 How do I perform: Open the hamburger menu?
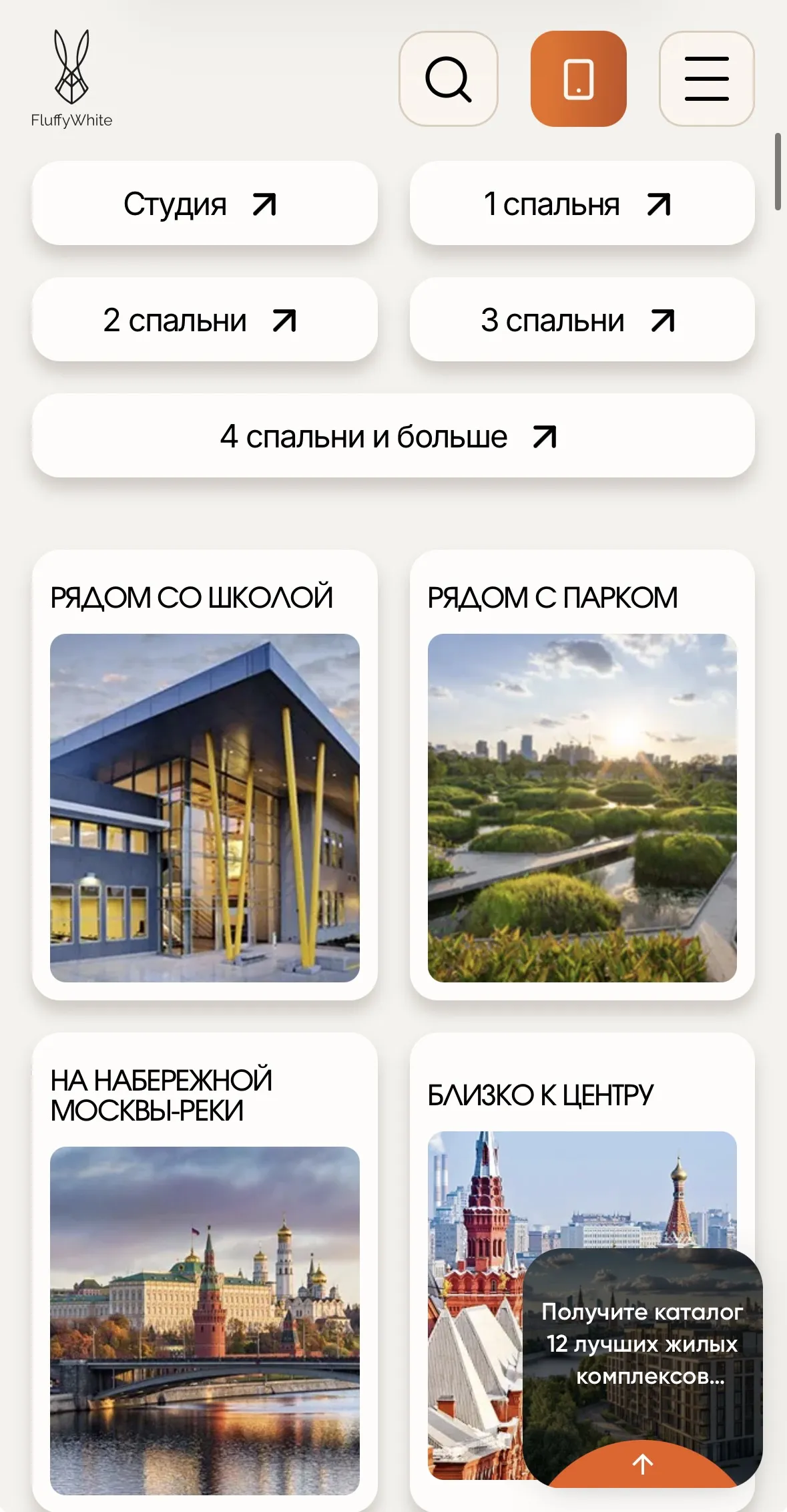click(x=706, y=79)
